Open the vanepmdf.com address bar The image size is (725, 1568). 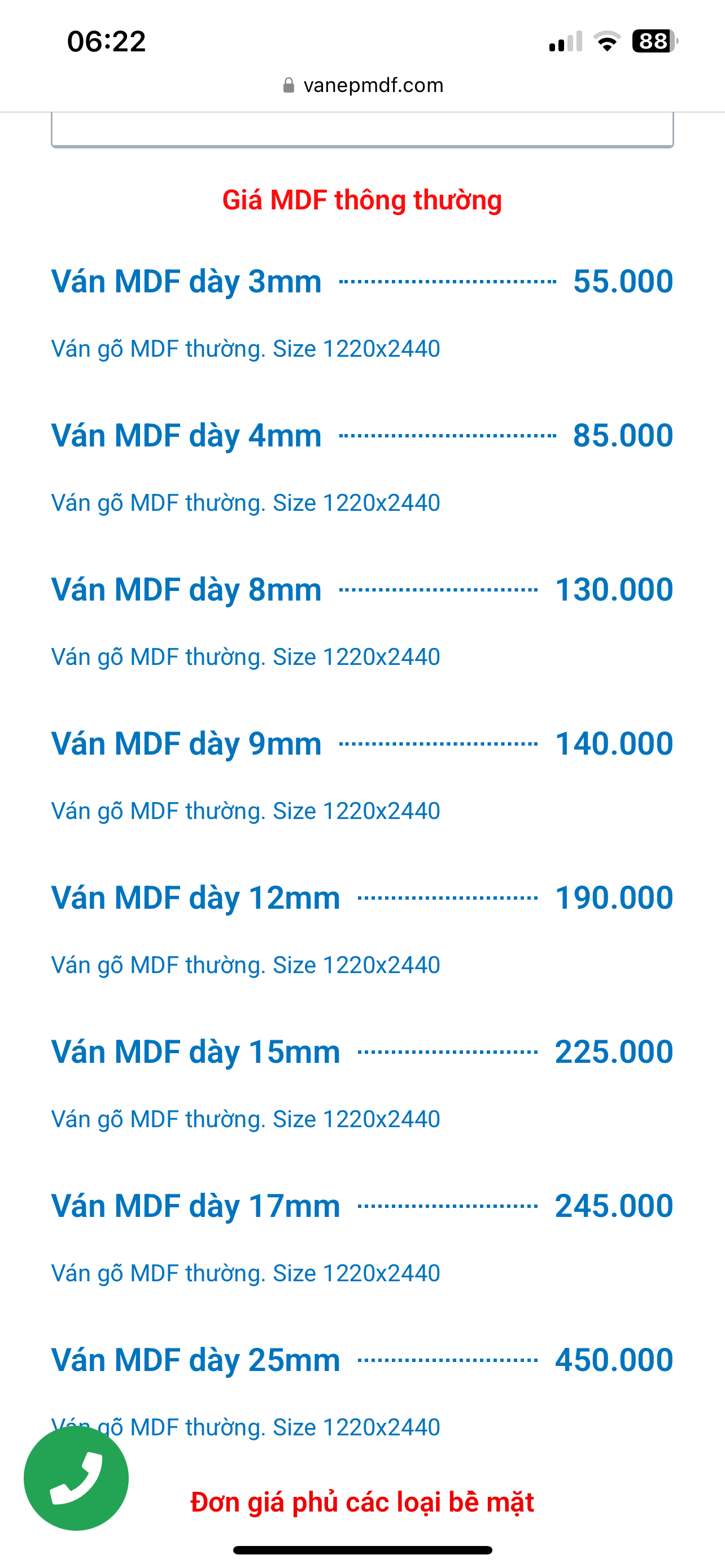pos(363,85)
